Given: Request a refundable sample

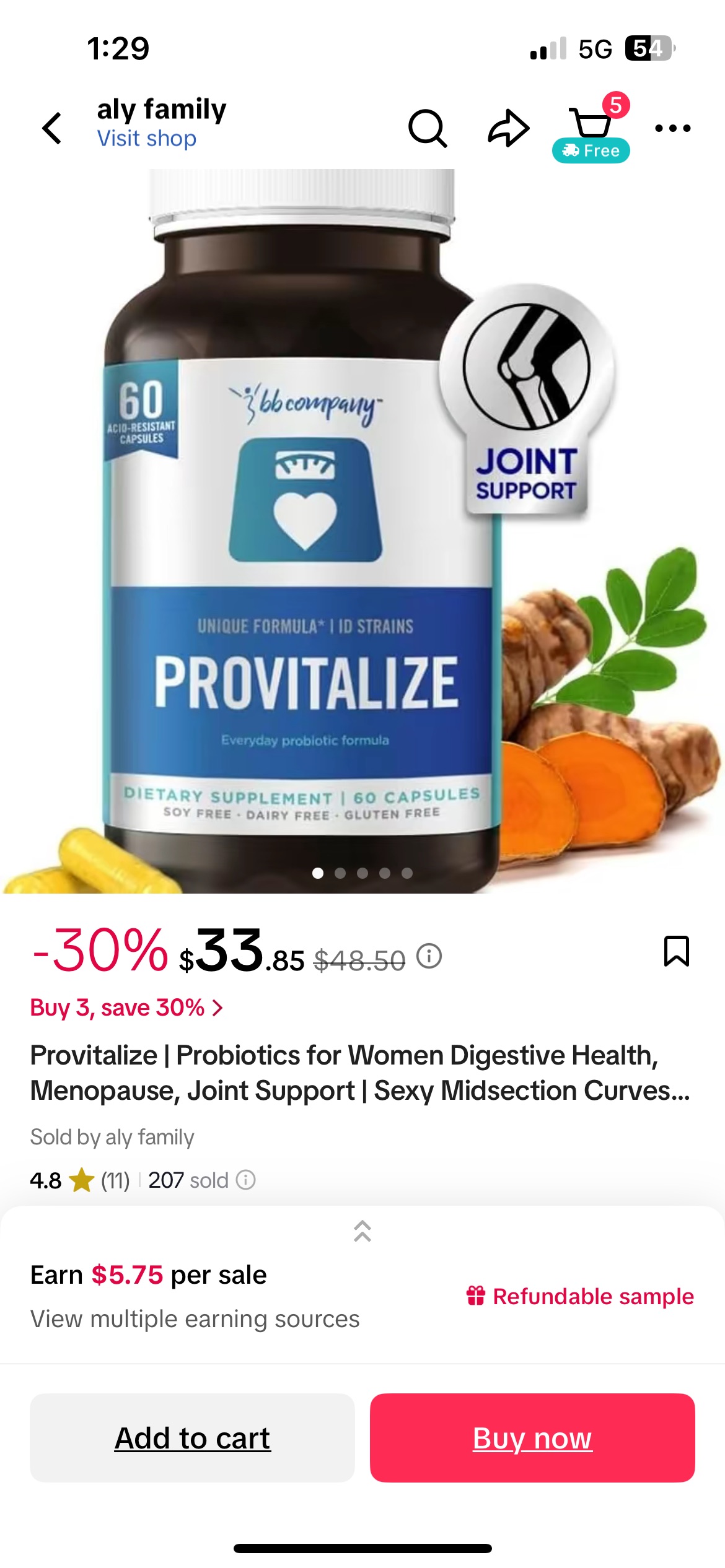Looking at the screenshot, I should tap(581, 1296).
